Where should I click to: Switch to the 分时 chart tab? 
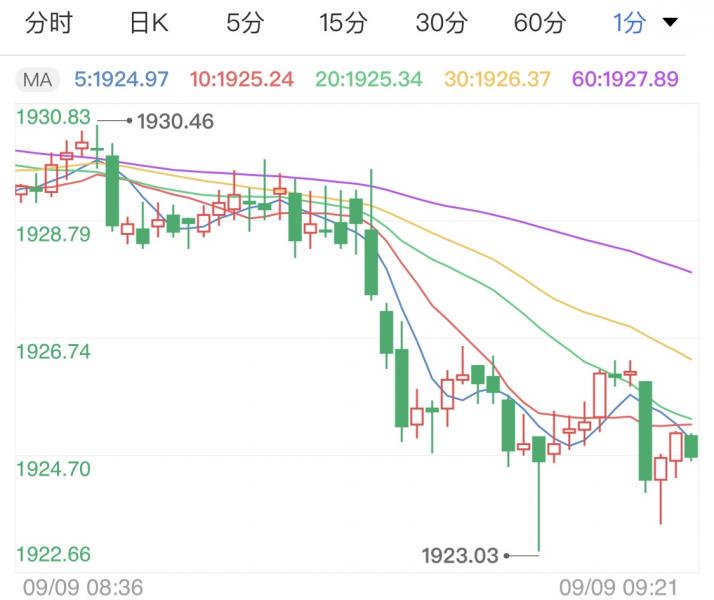48,25
